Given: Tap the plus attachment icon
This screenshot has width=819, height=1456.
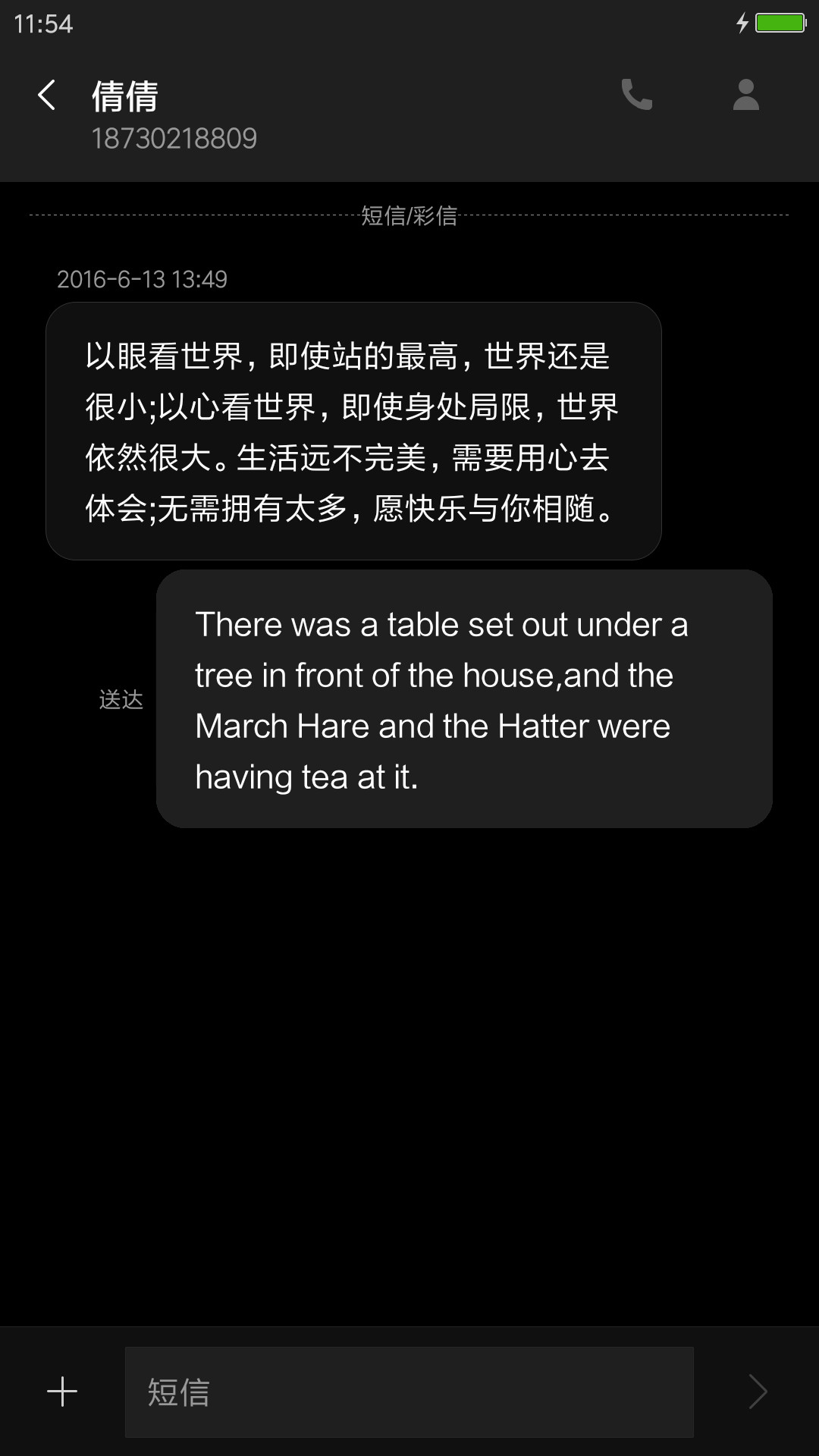Looking at the screenshot, I should [62, 1392].
